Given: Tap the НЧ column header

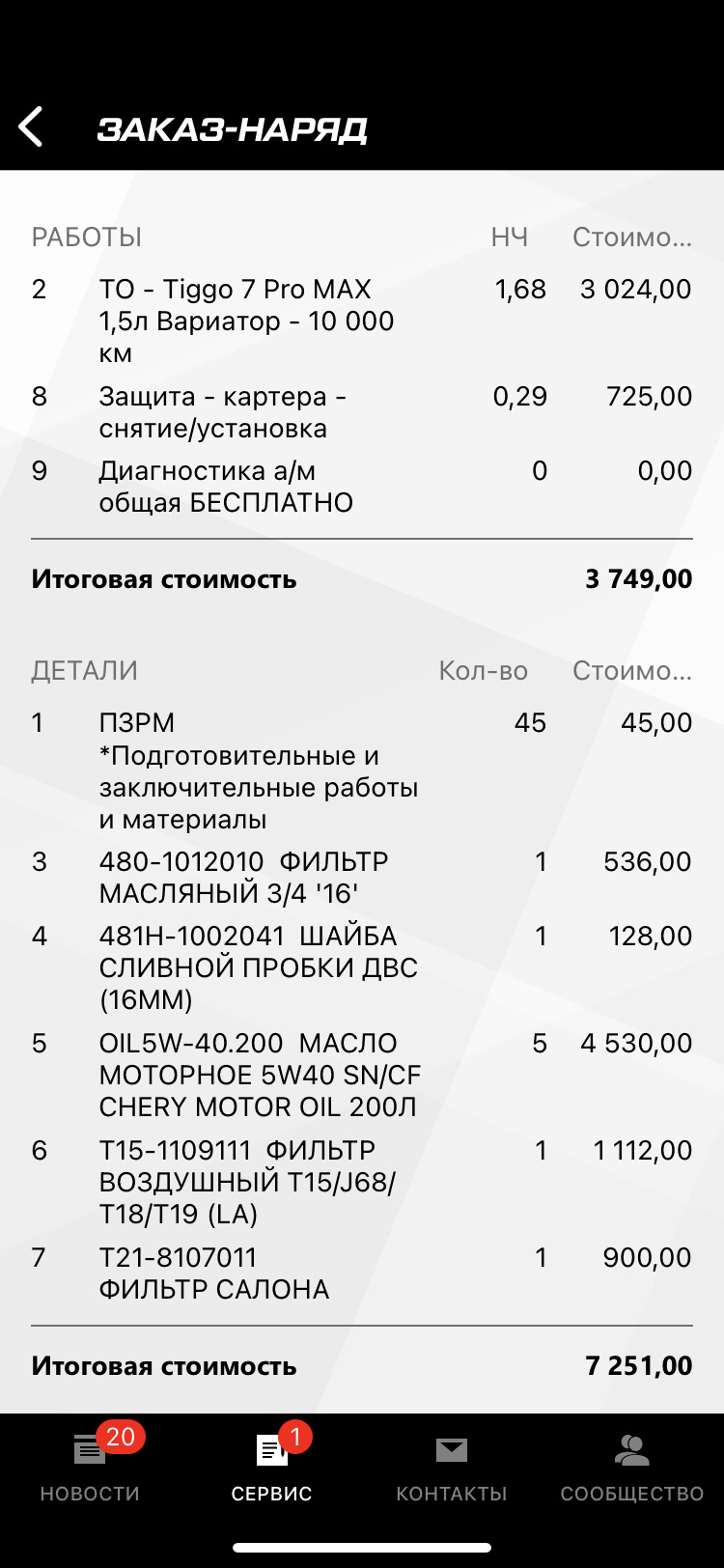Looking at the screenshot, I should (x=510, y=238).
